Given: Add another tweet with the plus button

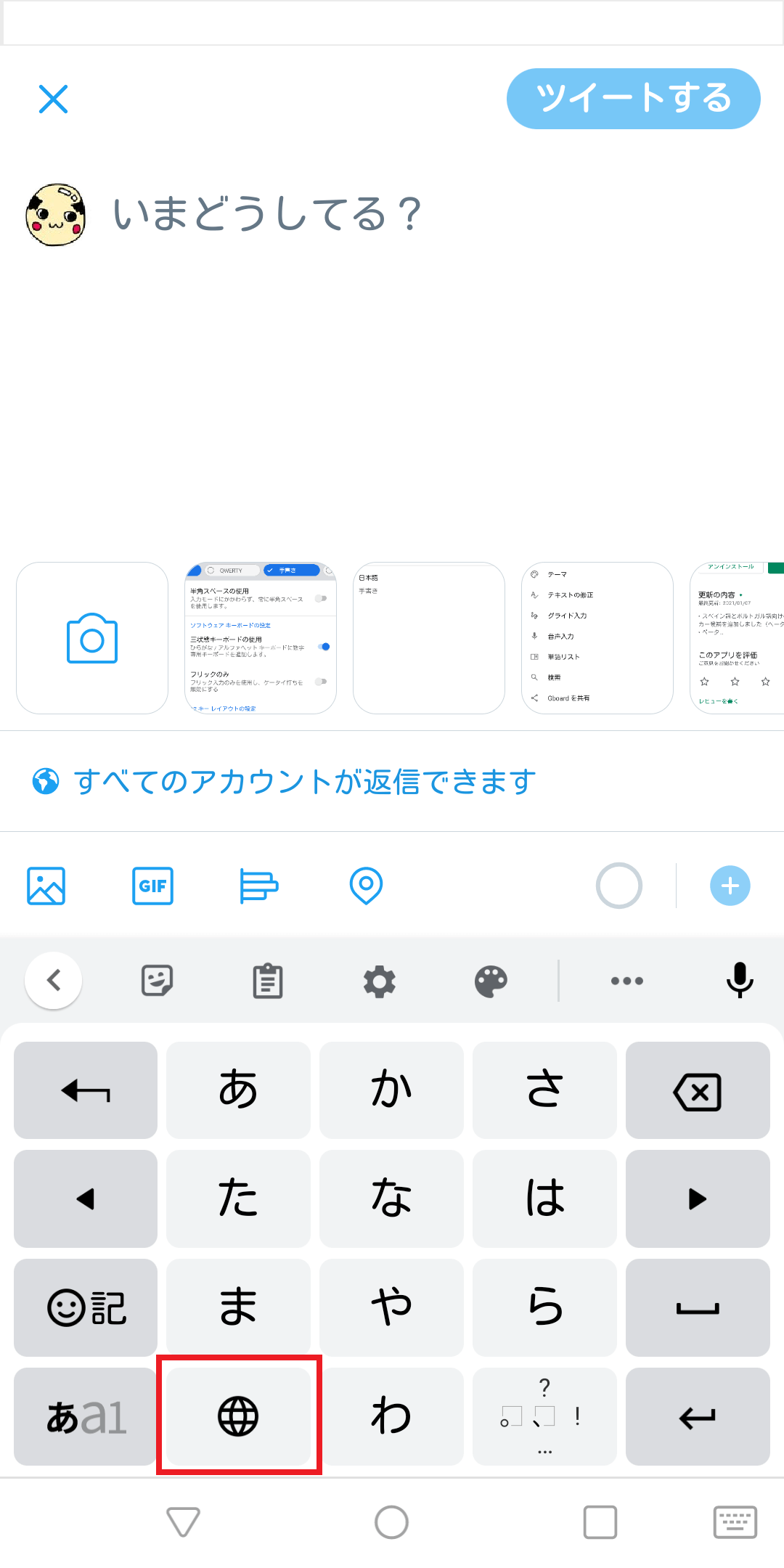Looking at the screenshot, I should pyautogui.click(x=730, y=886).
